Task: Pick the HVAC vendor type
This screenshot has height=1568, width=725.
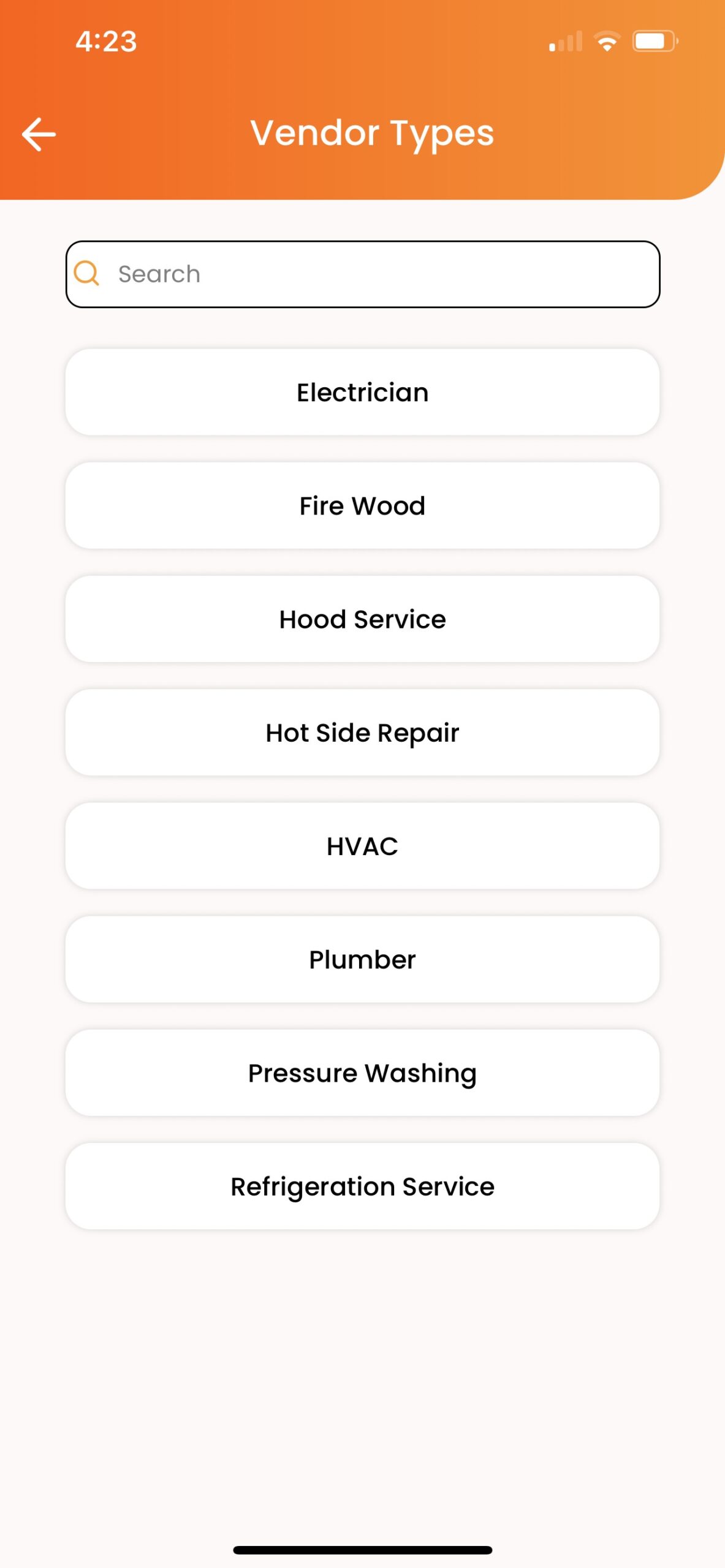Action: point(362,846)
